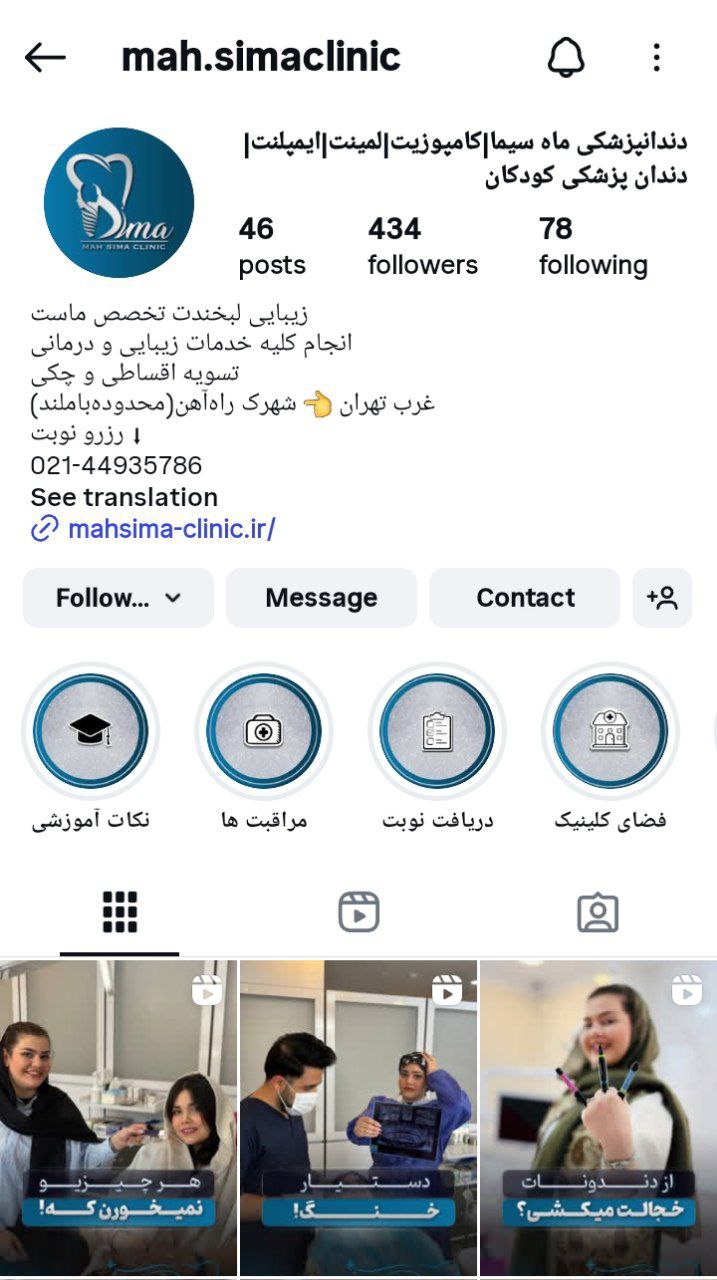717x1280 pixels.
Task: Expand the Following dropdown button
Action: tap(118, 598)
